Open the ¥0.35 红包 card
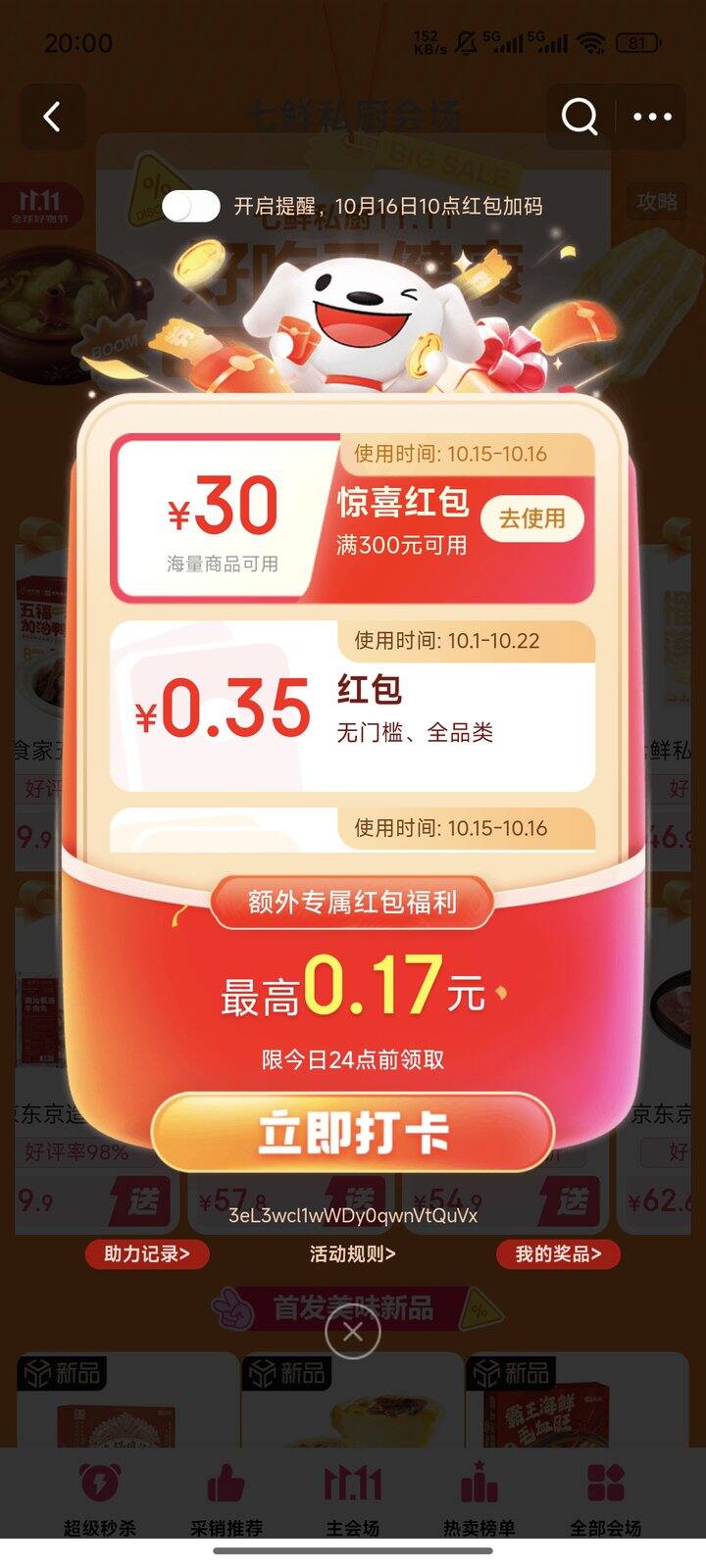The height and width of the screenshot is (1568, 706). (x=353, y=706)
